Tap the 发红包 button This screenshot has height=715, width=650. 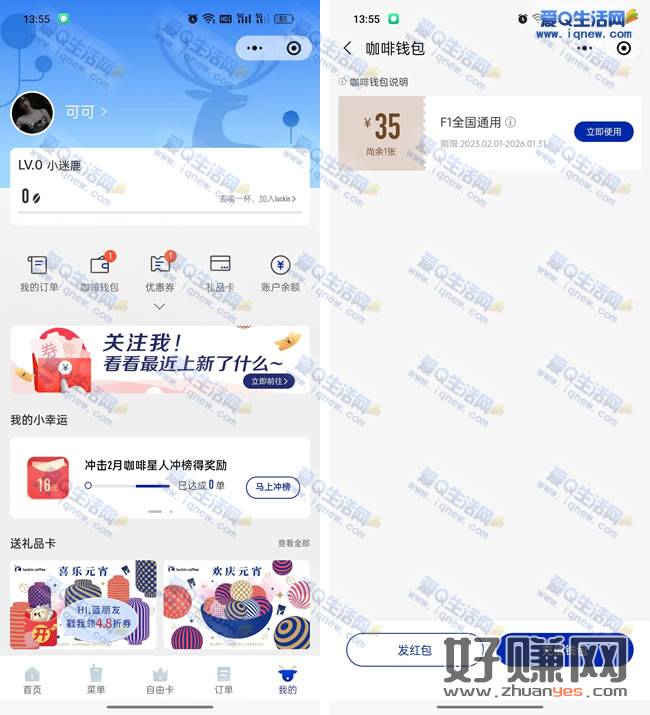pos(414,650)
